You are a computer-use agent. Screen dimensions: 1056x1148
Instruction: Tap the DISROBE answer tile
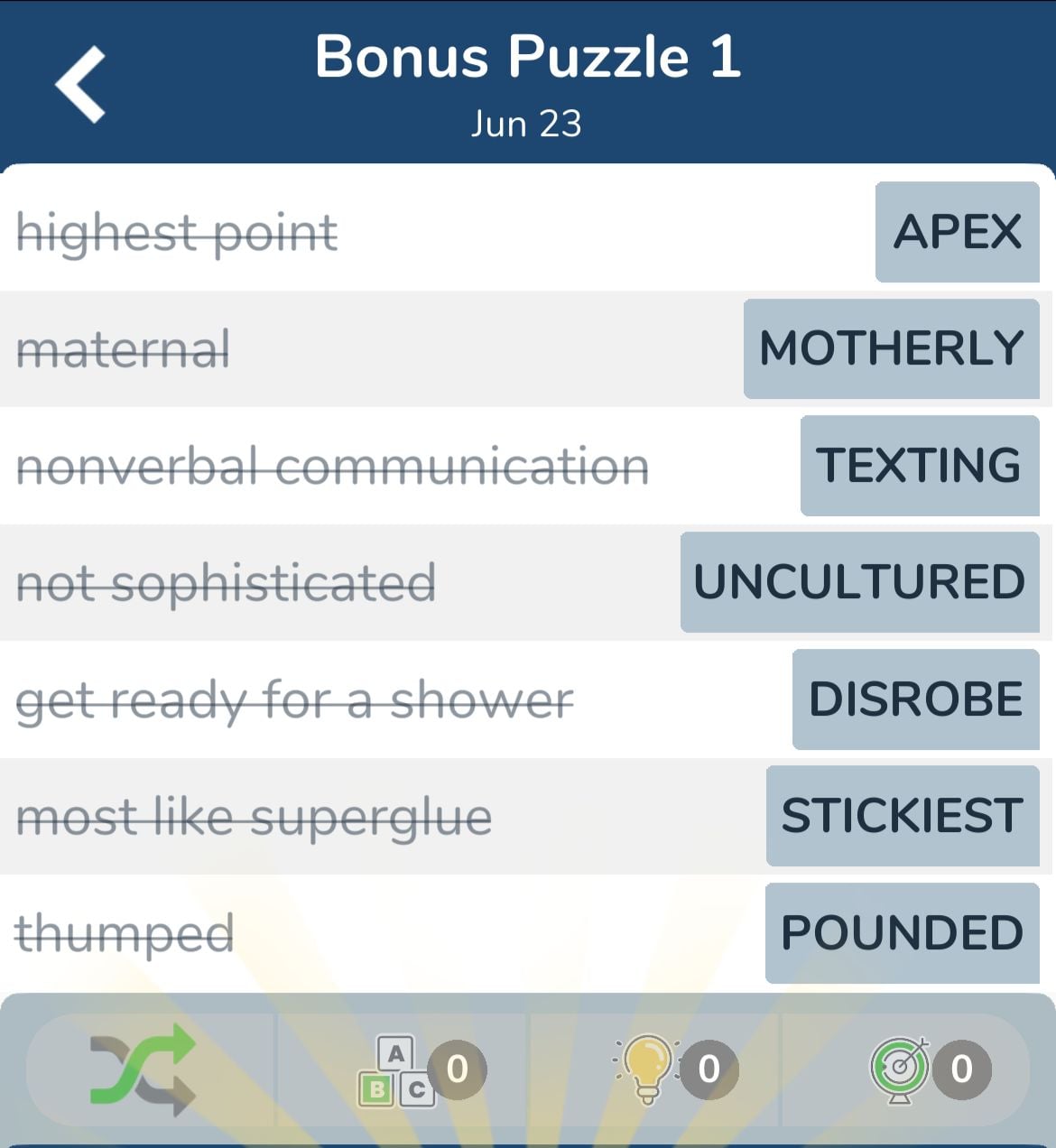(x=915, y=699)
